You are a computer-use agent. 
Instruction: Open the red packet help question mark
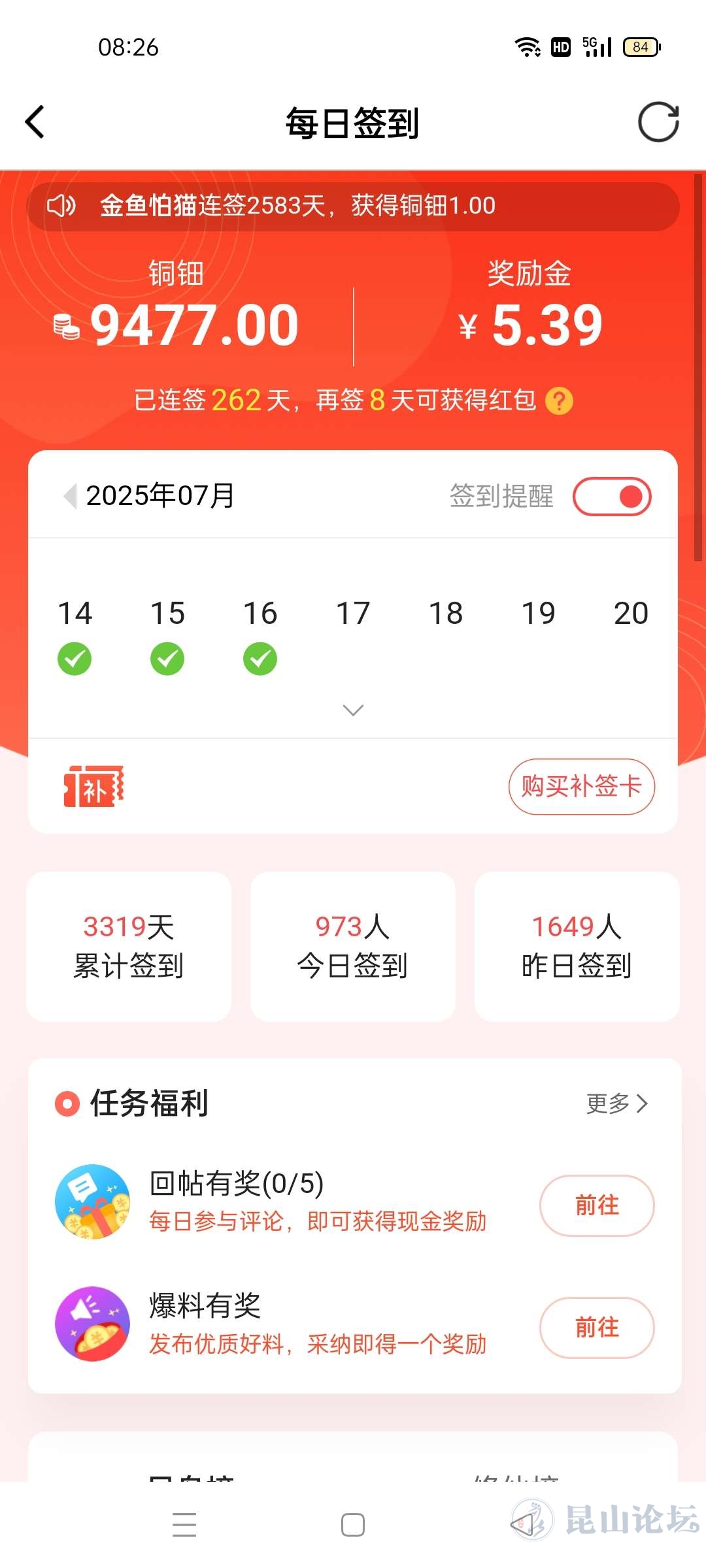pyautogui.click(x=559, y=401)
